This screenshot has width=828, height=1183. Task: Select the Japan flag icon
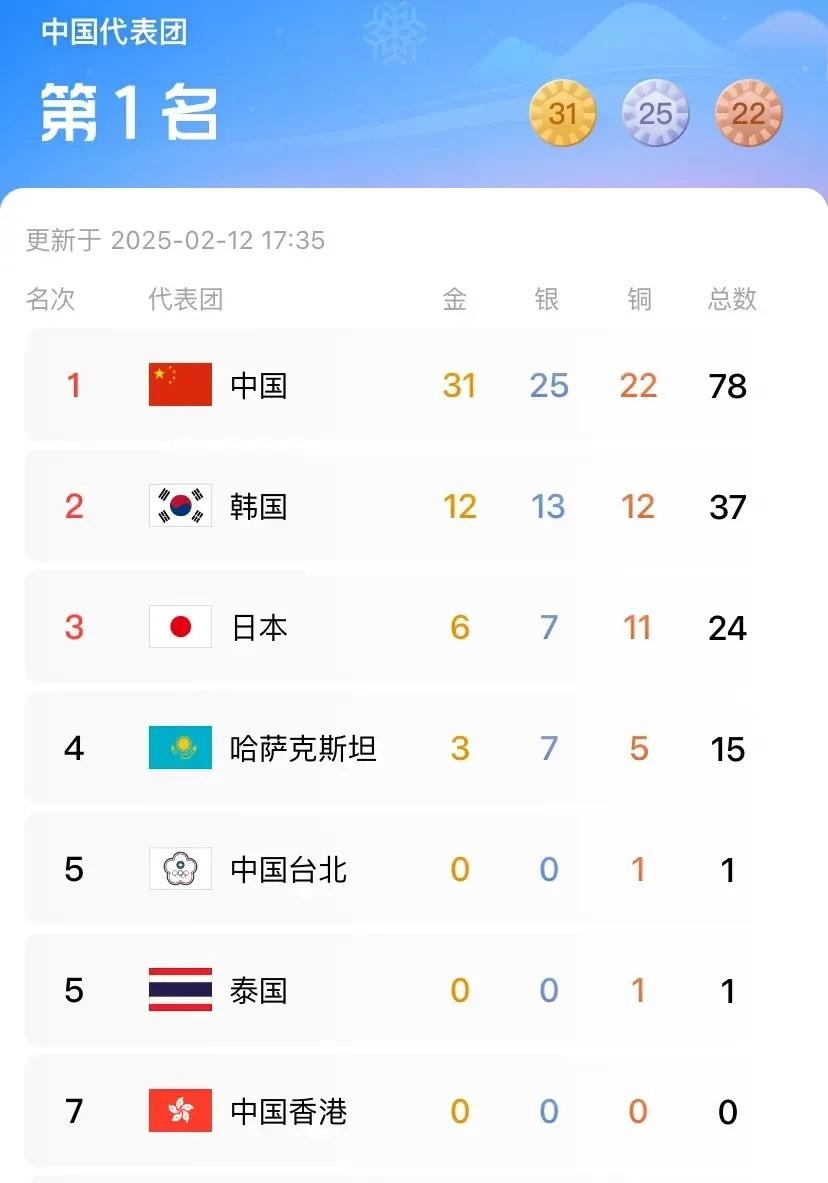pos(179,627)
